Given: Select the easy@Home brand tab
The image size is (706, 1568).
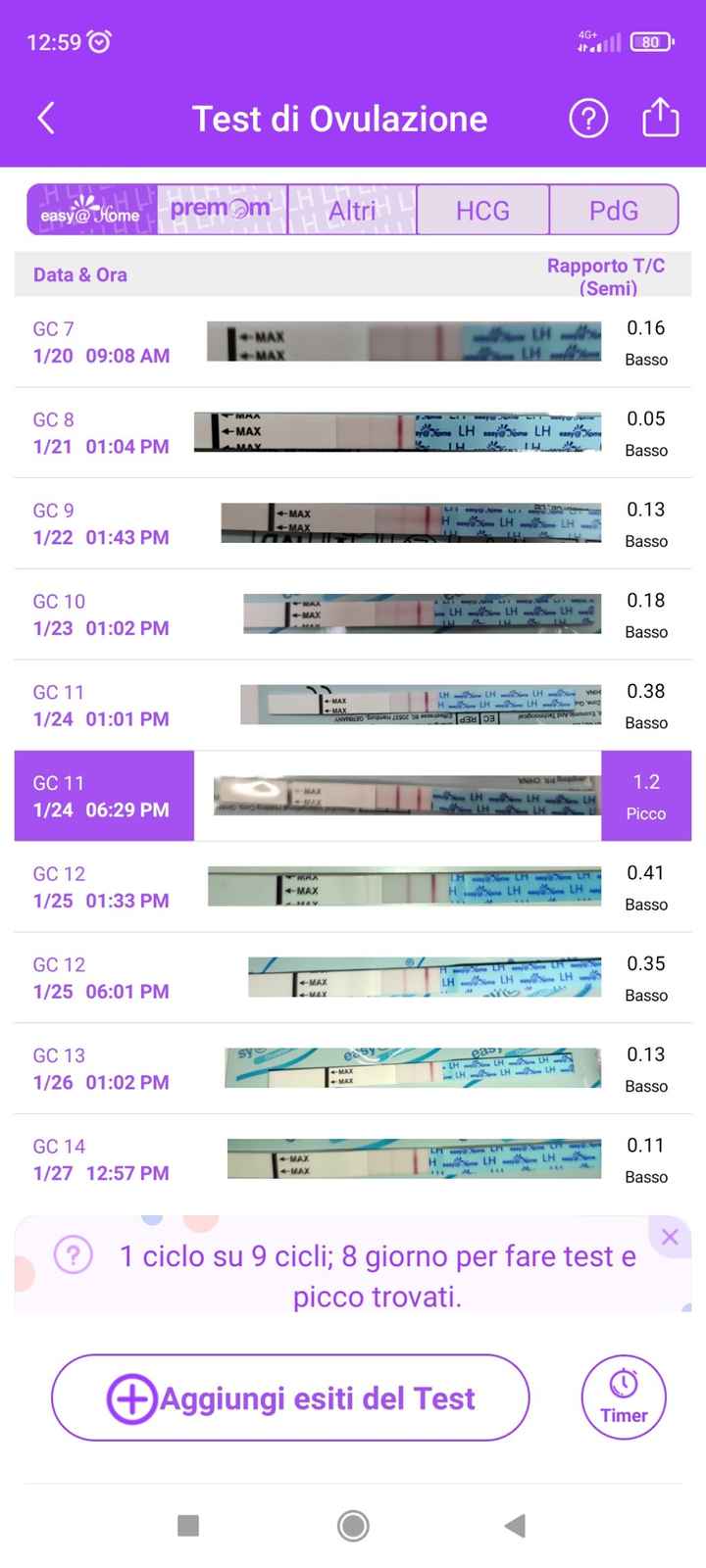Looking at the screenshot, I should click(x=91, y=210).
